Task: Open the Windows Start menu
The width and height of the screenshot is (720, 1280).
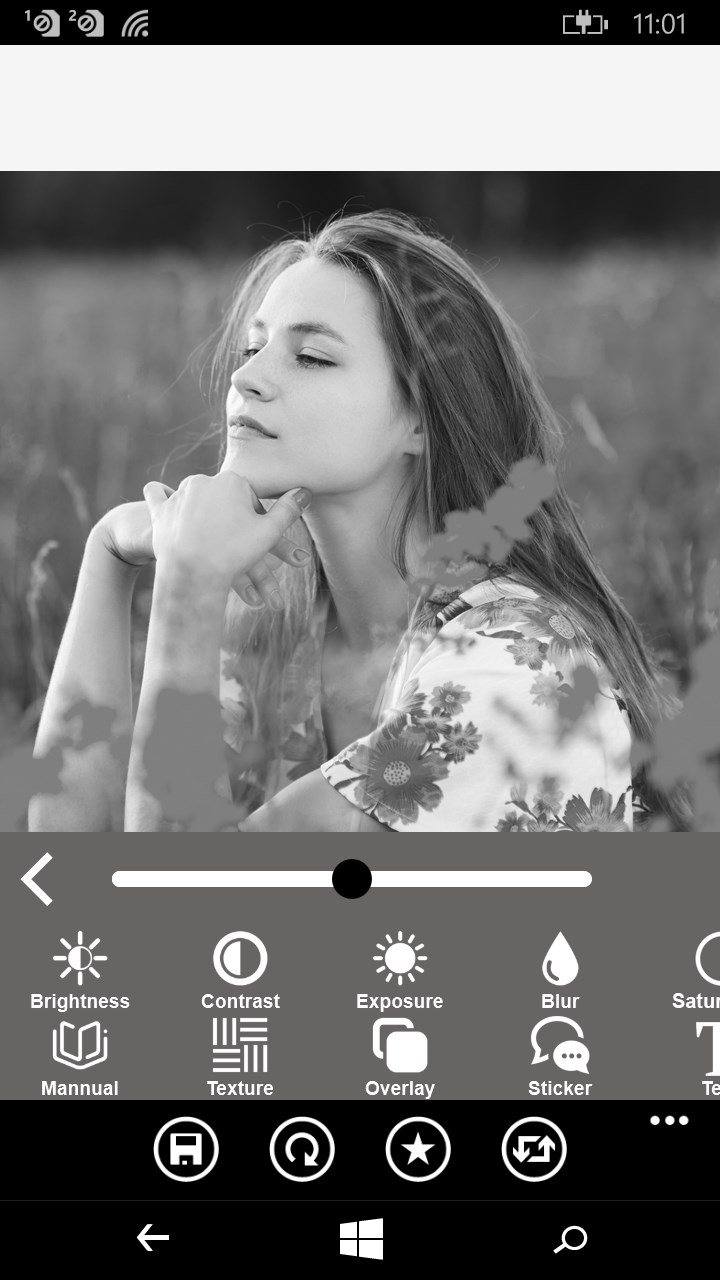Action: (360, 1237)
